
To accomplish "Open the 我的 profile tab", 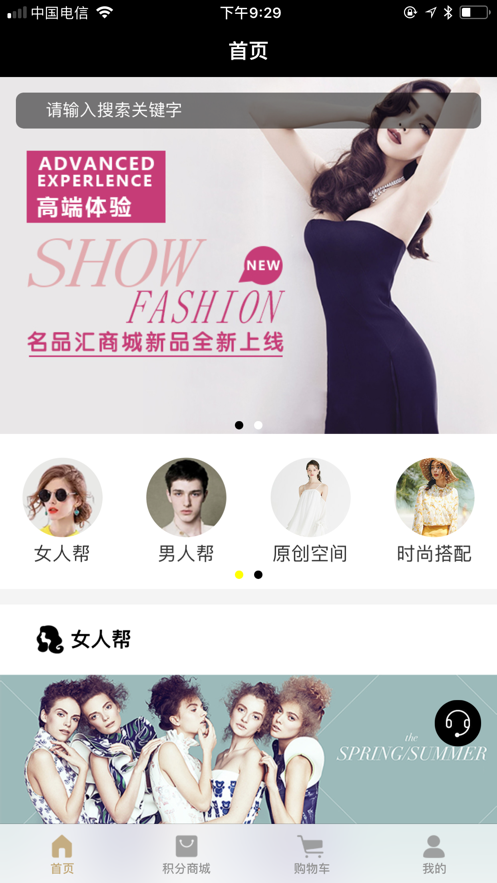I will coord(435,854).
